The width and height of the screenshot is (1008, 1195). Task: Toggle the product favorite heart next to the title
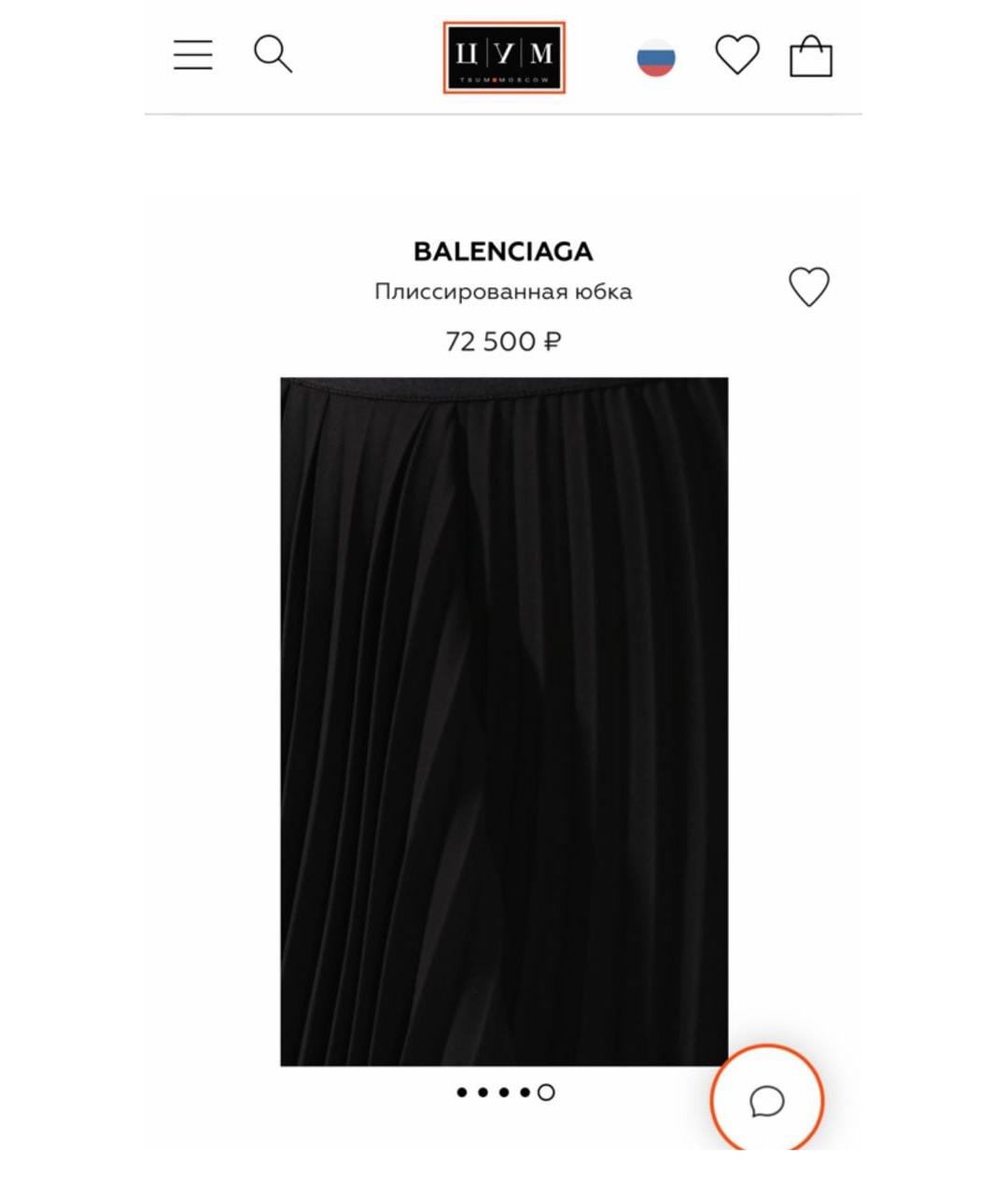[807, 285]
